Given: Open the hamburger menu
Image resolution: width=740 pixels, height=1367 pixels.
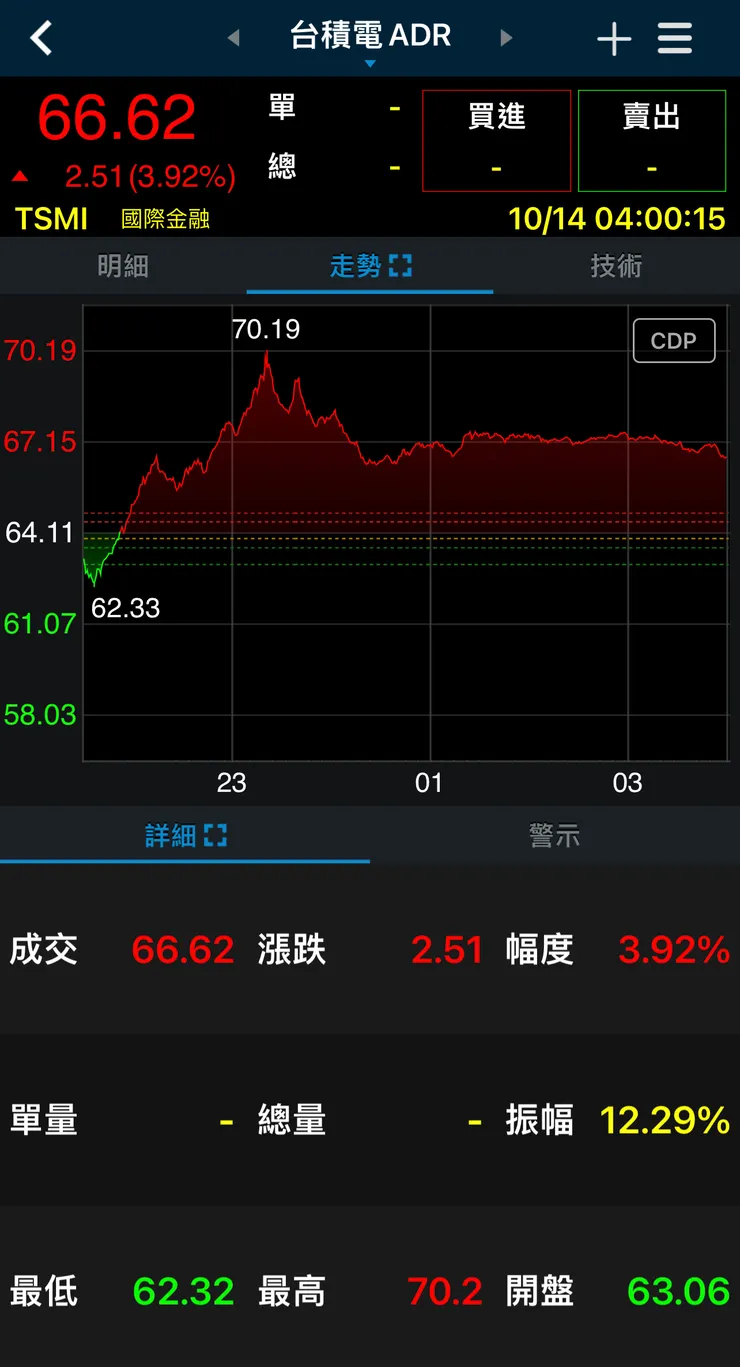Looking at the screenshot, I should (x=675, y=38).
